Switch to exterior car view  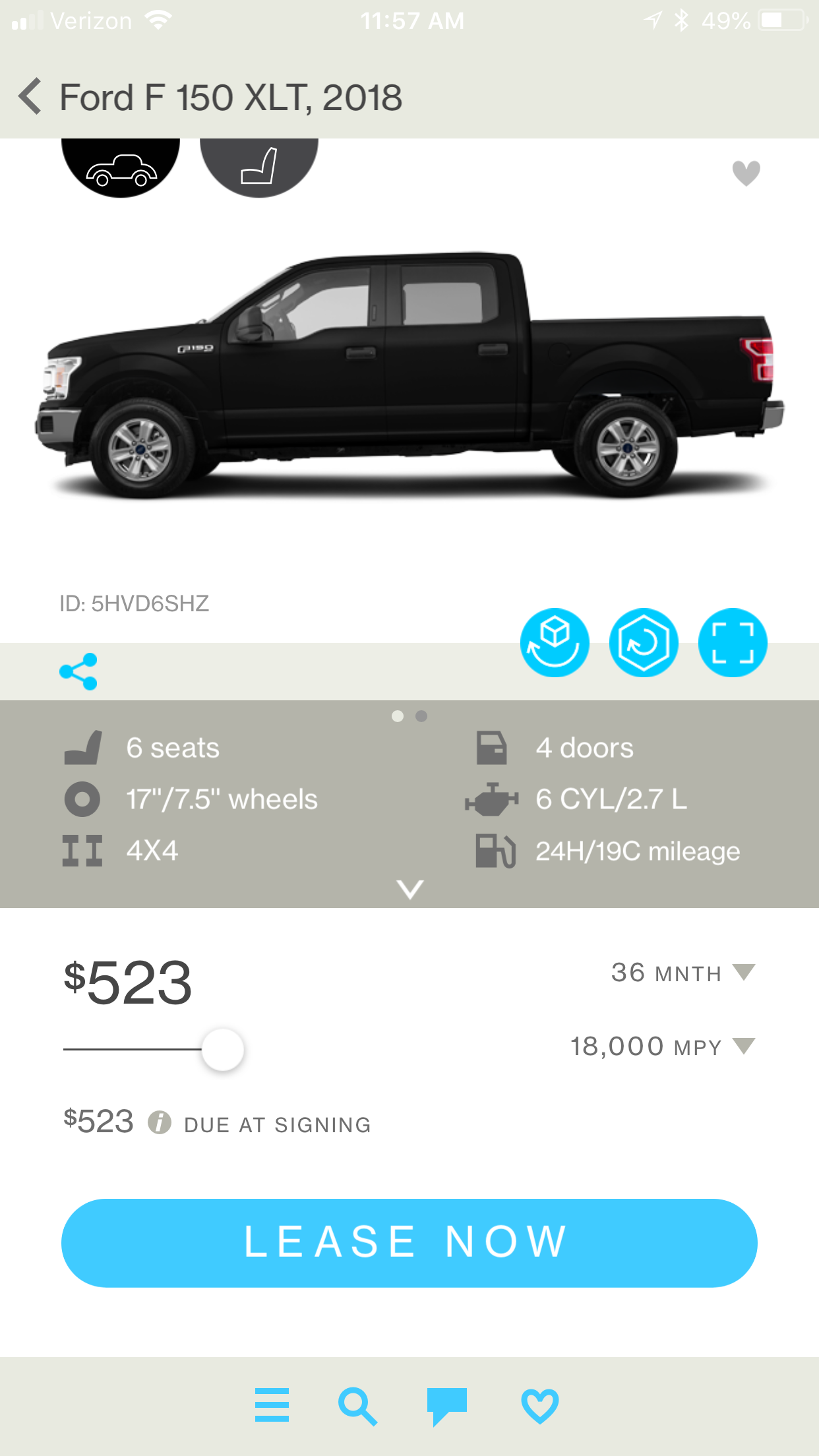click(x=121, y=168)
